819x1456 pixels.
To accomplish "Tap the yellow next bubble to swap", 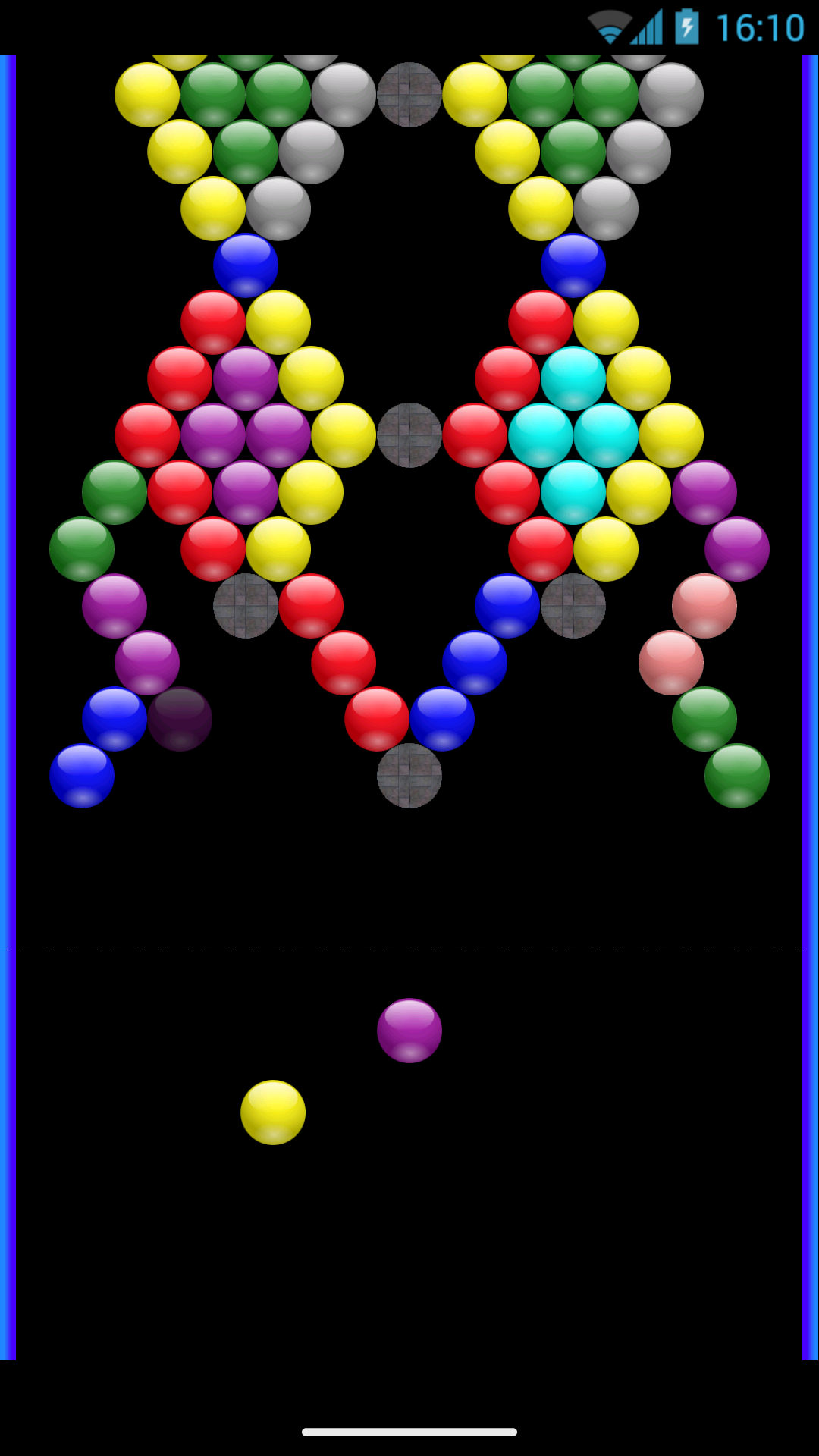I will (273, 1112).
